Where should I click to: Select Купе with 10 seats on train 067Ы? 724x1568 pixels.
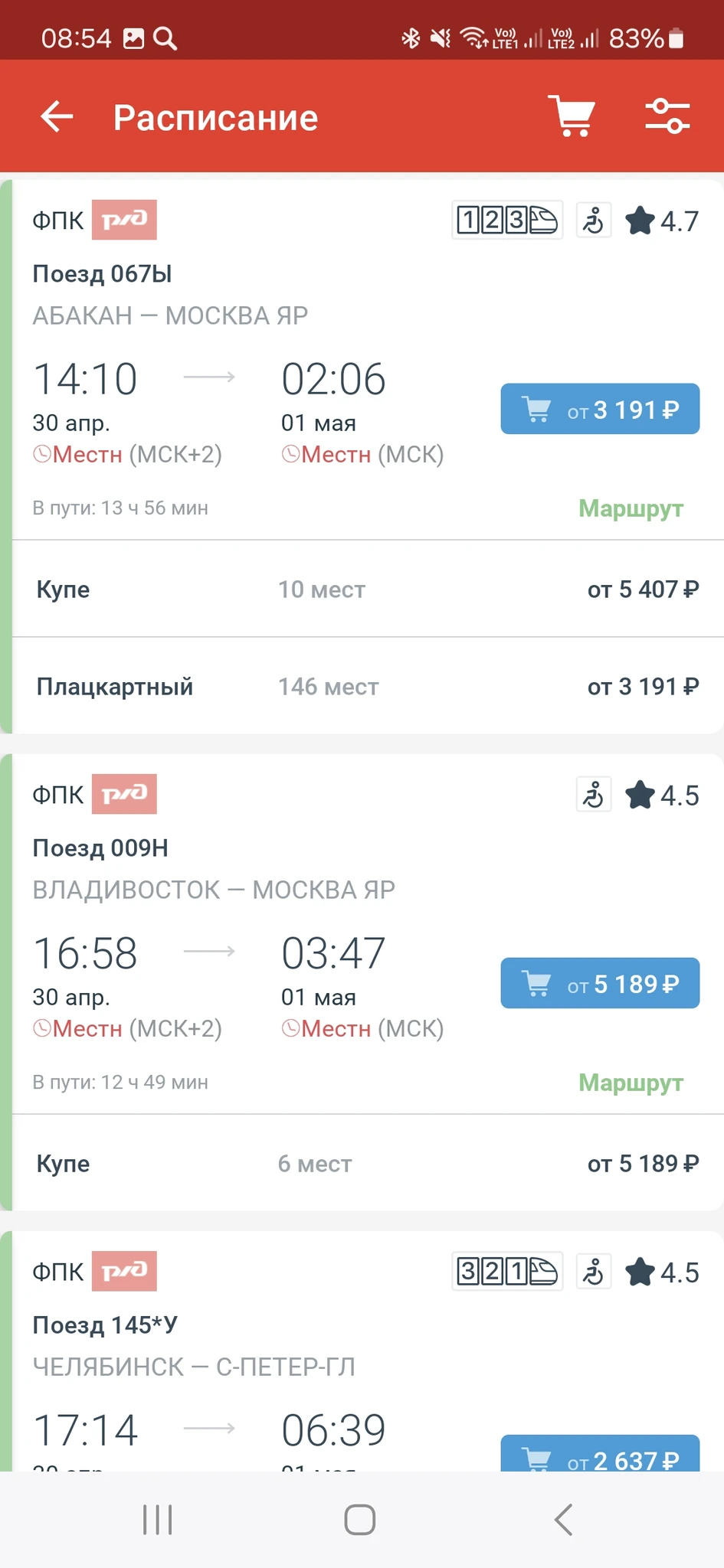pos(368,589)
